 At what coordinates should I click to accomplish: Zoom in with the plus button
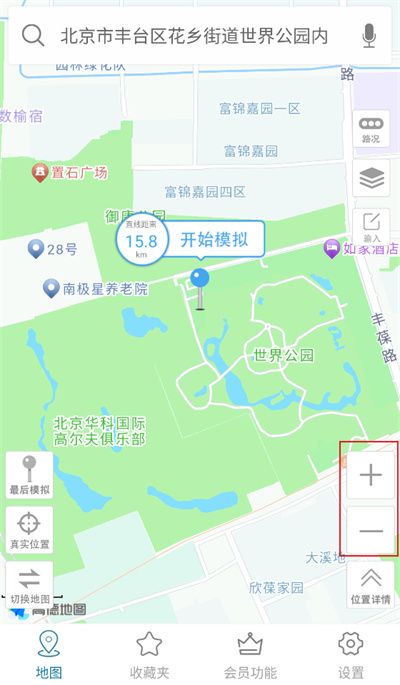[371, 475]
